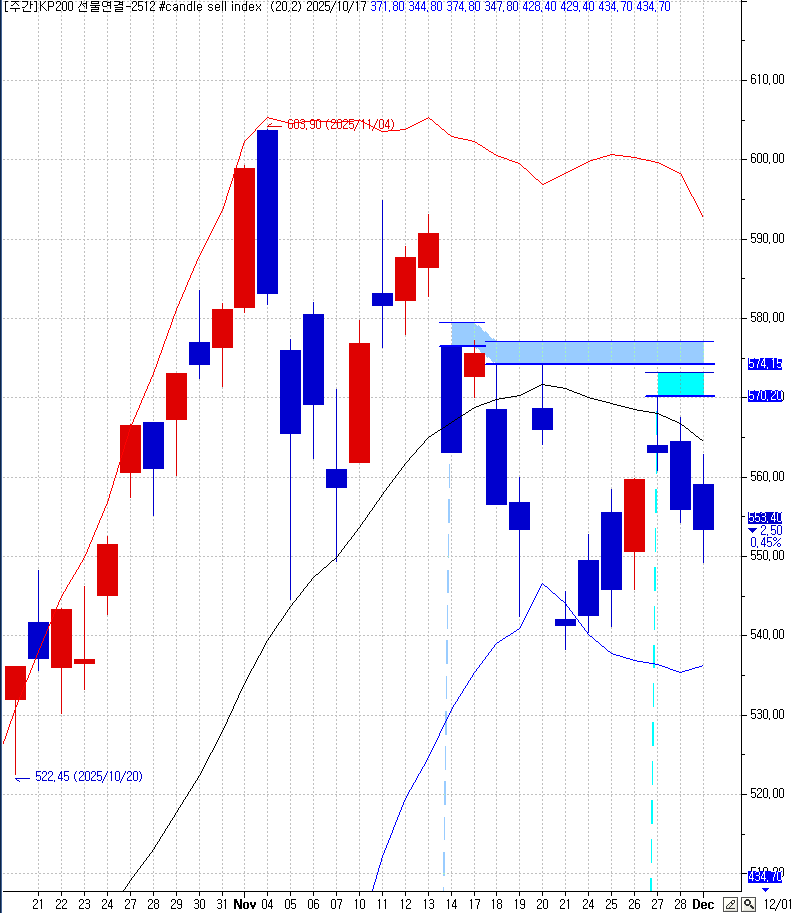This screenshot has height=913, width=800.
Task: Open the pencil drawing tool icon
Action: pyautogui.click(x=730, y=904)
